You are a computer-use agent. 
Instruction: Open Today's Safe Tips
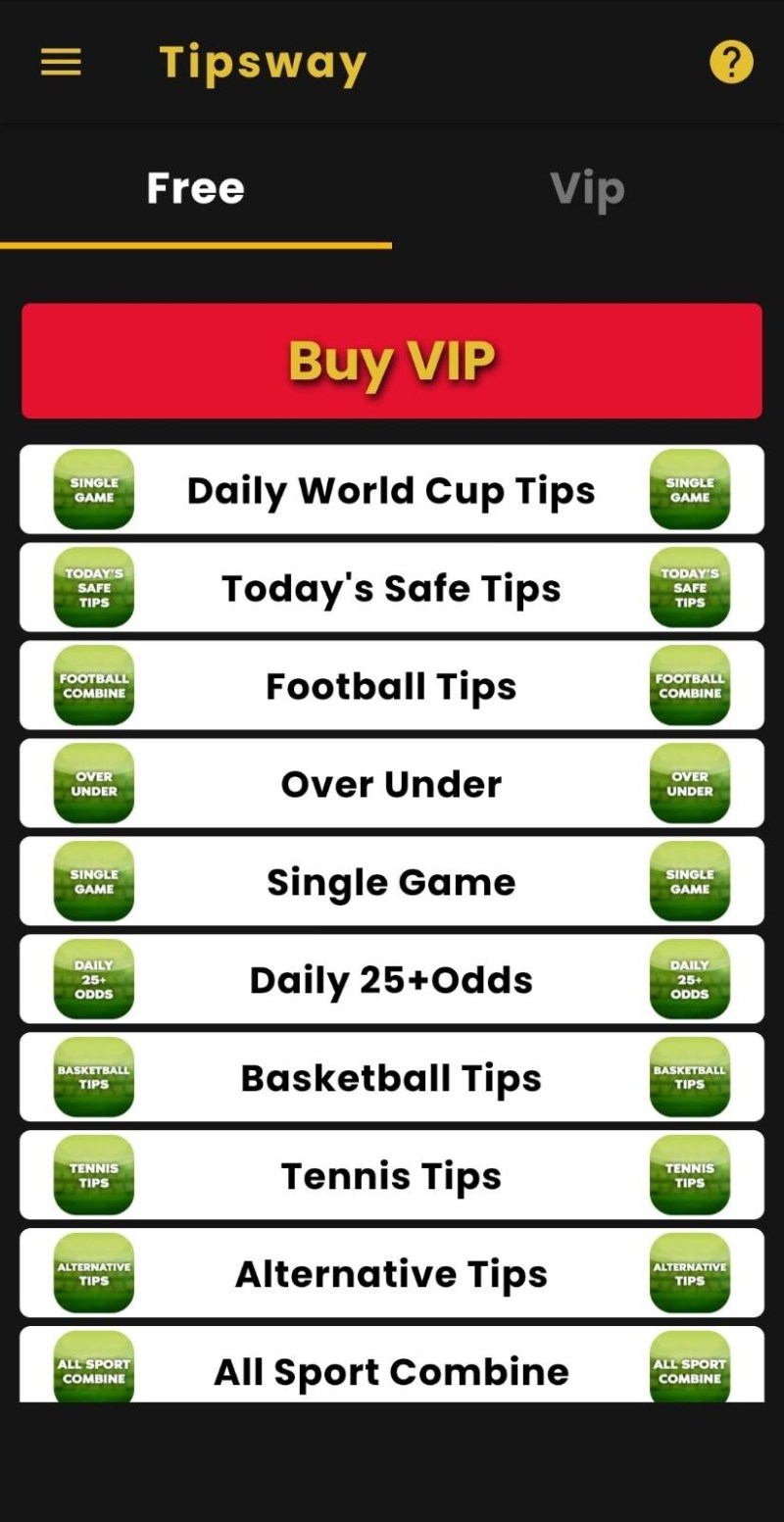point(391,588)
